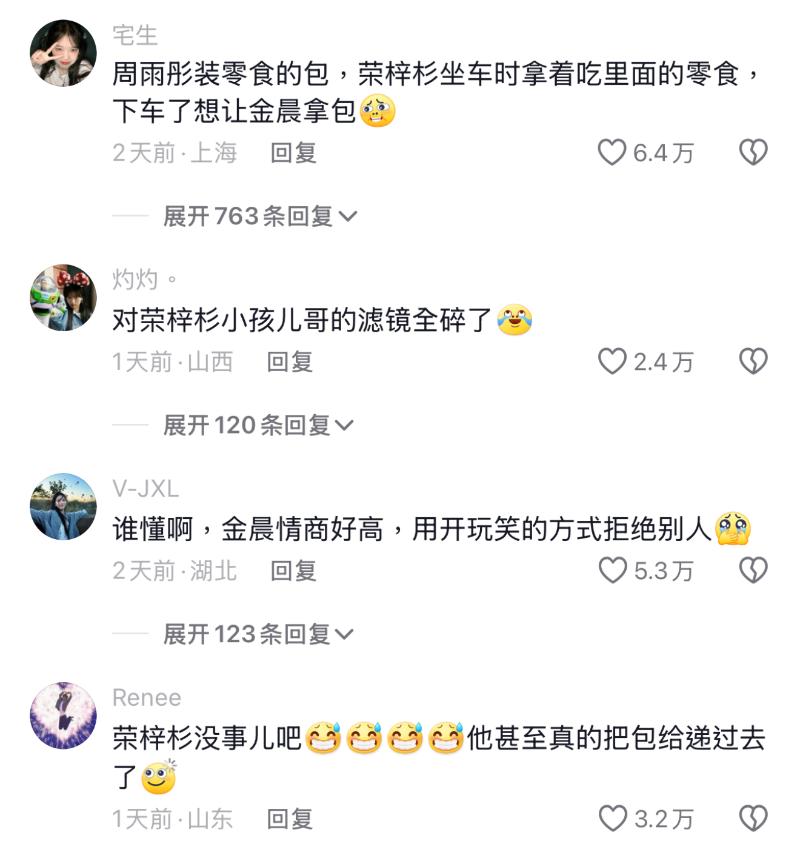
Task: Dislike Renee's comment
Action: tap(752, 819)
